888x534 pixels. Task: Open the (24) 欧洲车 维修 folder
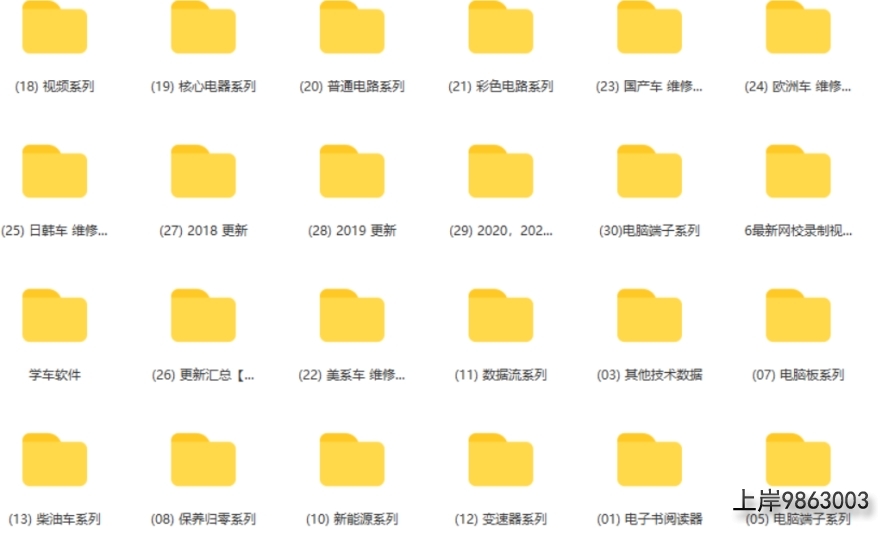coord(798,28)
